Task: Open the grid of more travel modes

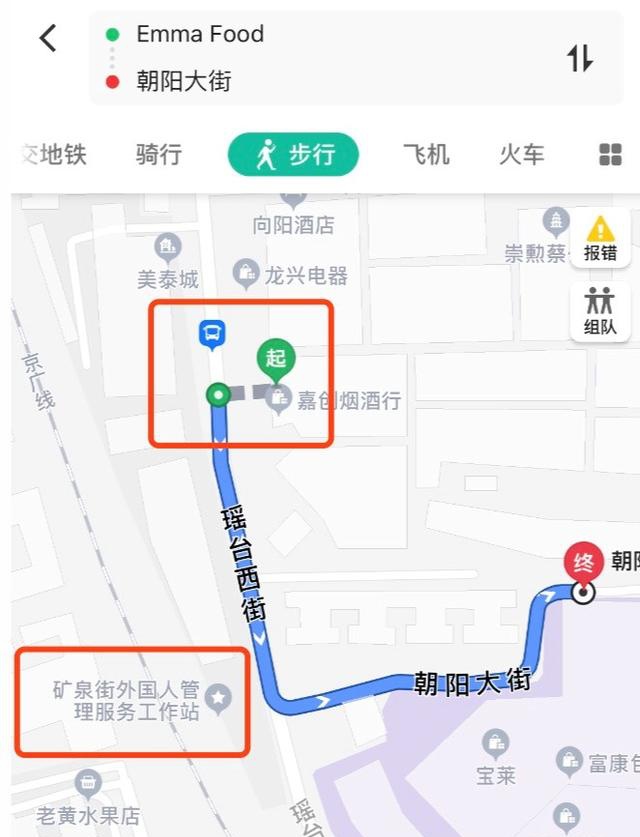Action: (610, 155)
